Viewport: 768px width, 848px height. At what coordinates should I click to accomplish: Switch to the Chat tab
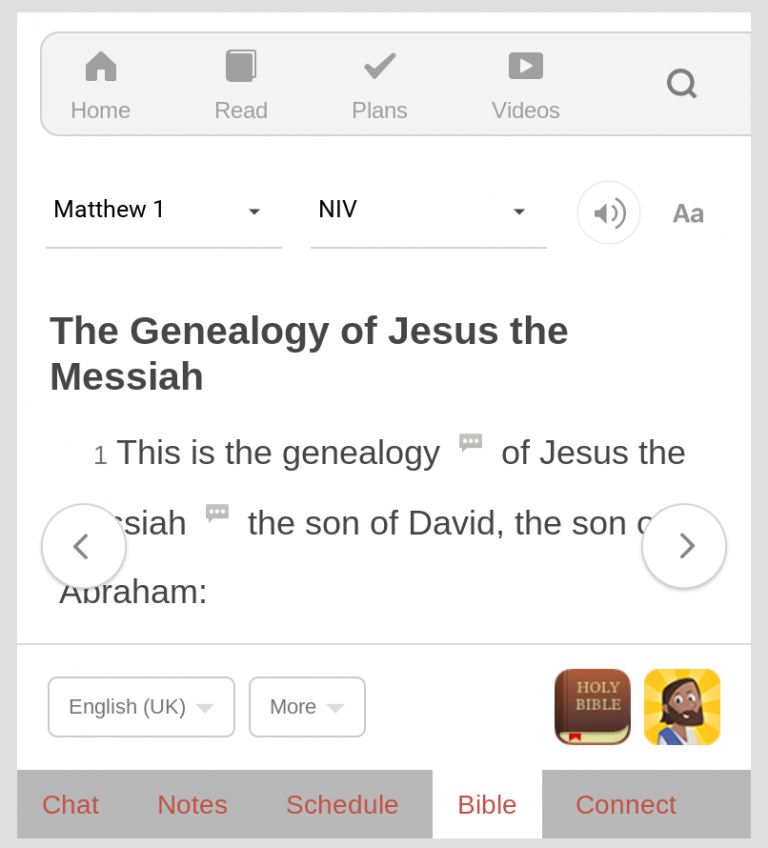pyautogui.click(x=71, y=804)
